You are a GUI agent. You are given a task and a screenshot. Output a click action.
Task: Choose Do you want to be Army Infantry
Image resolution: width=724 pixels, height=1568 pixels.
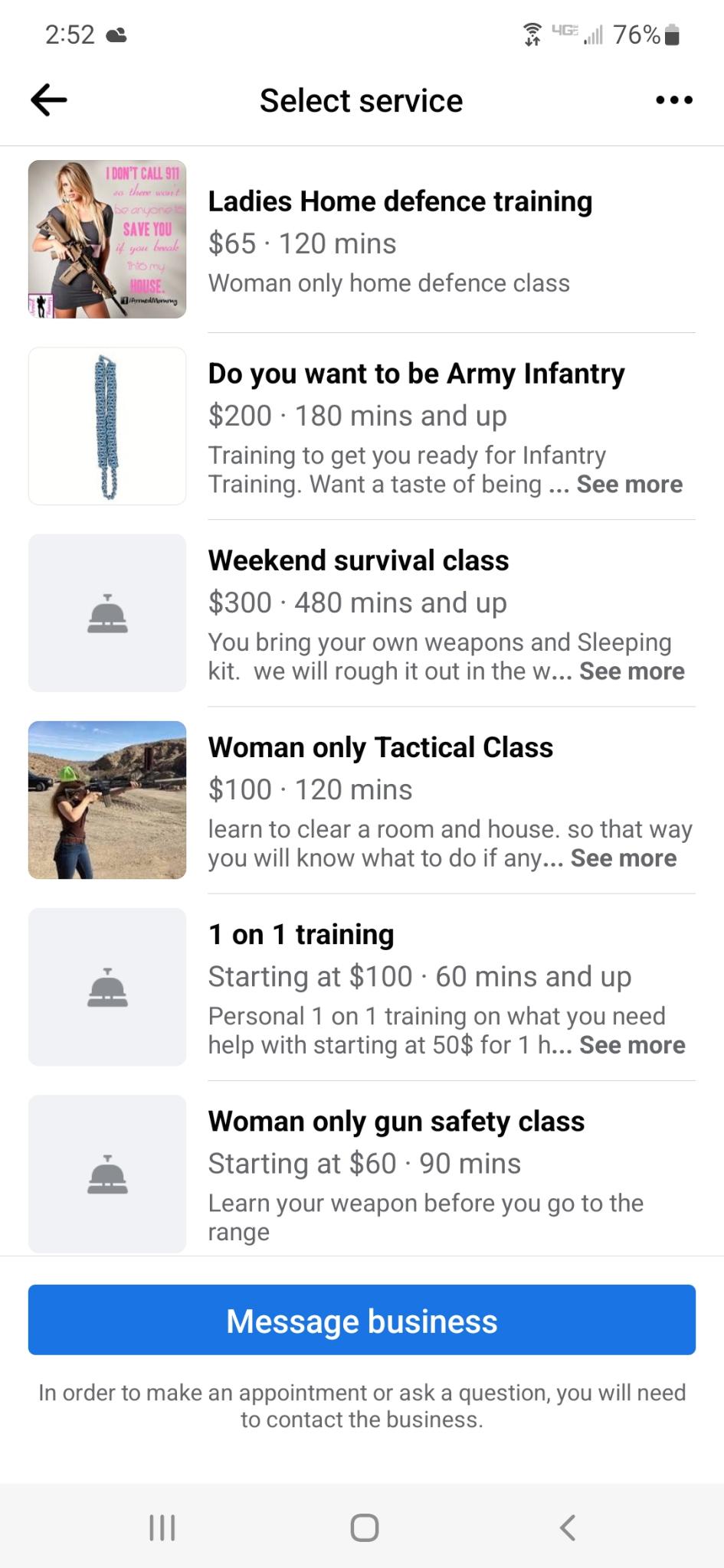[x=416, y=374]
